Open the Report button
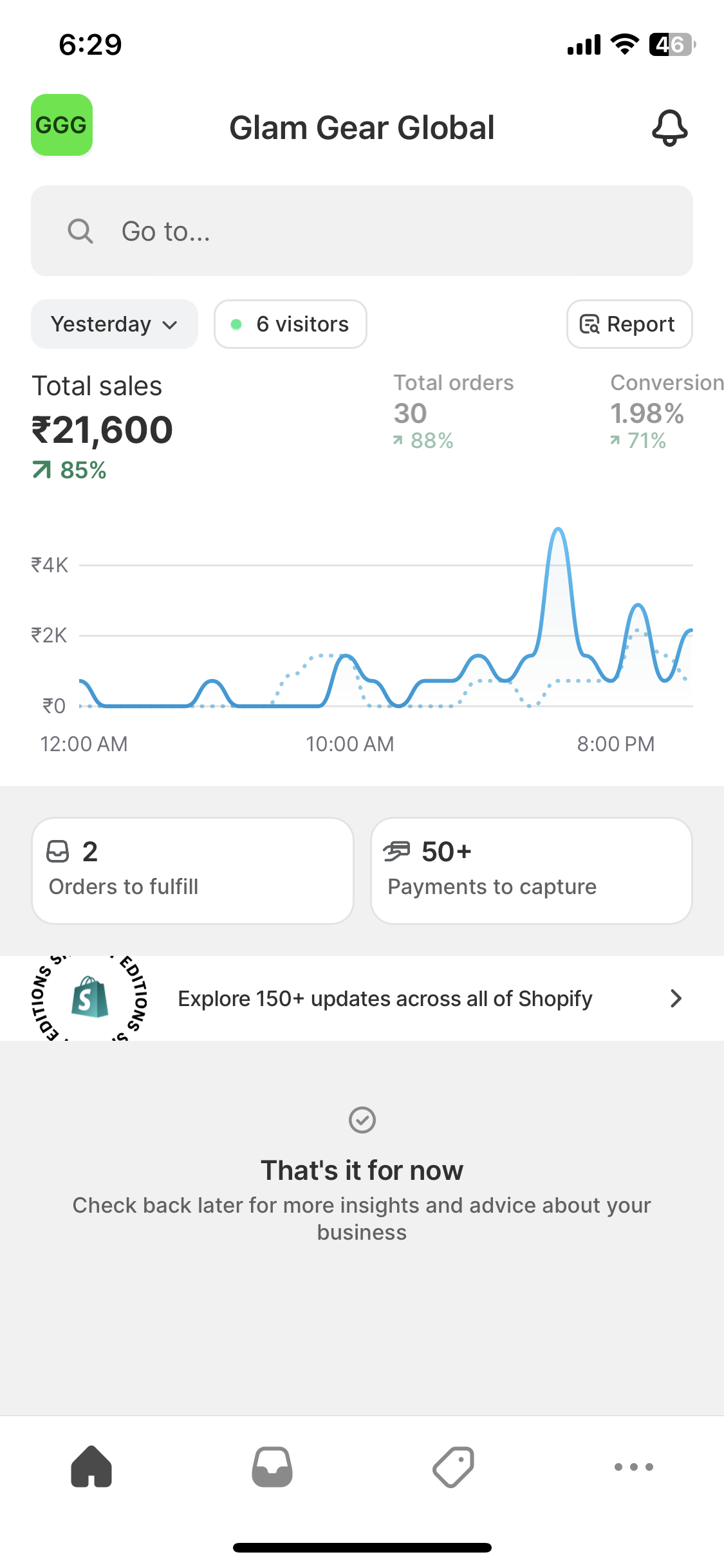 629,324
